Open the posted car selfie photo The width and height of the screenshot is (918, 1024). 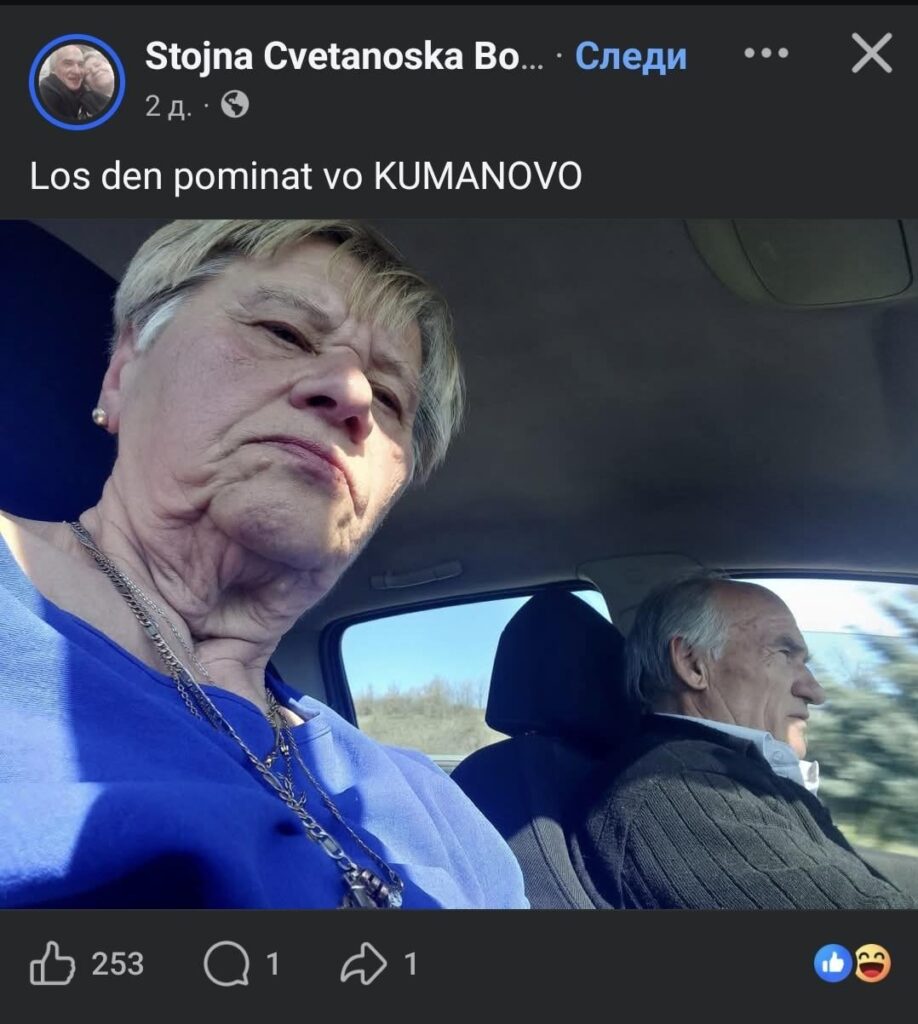coord(459,564)
